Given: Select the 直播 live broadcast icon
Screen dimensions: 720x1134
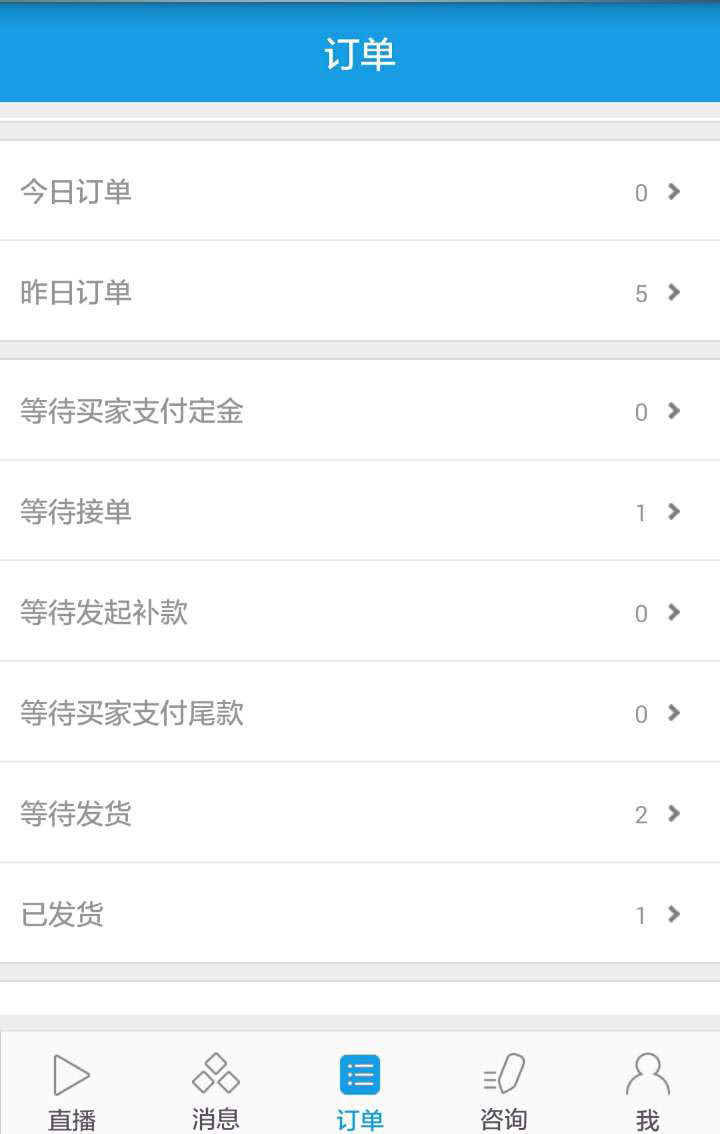Looking at the screenshot, I should click(71, 1075).
